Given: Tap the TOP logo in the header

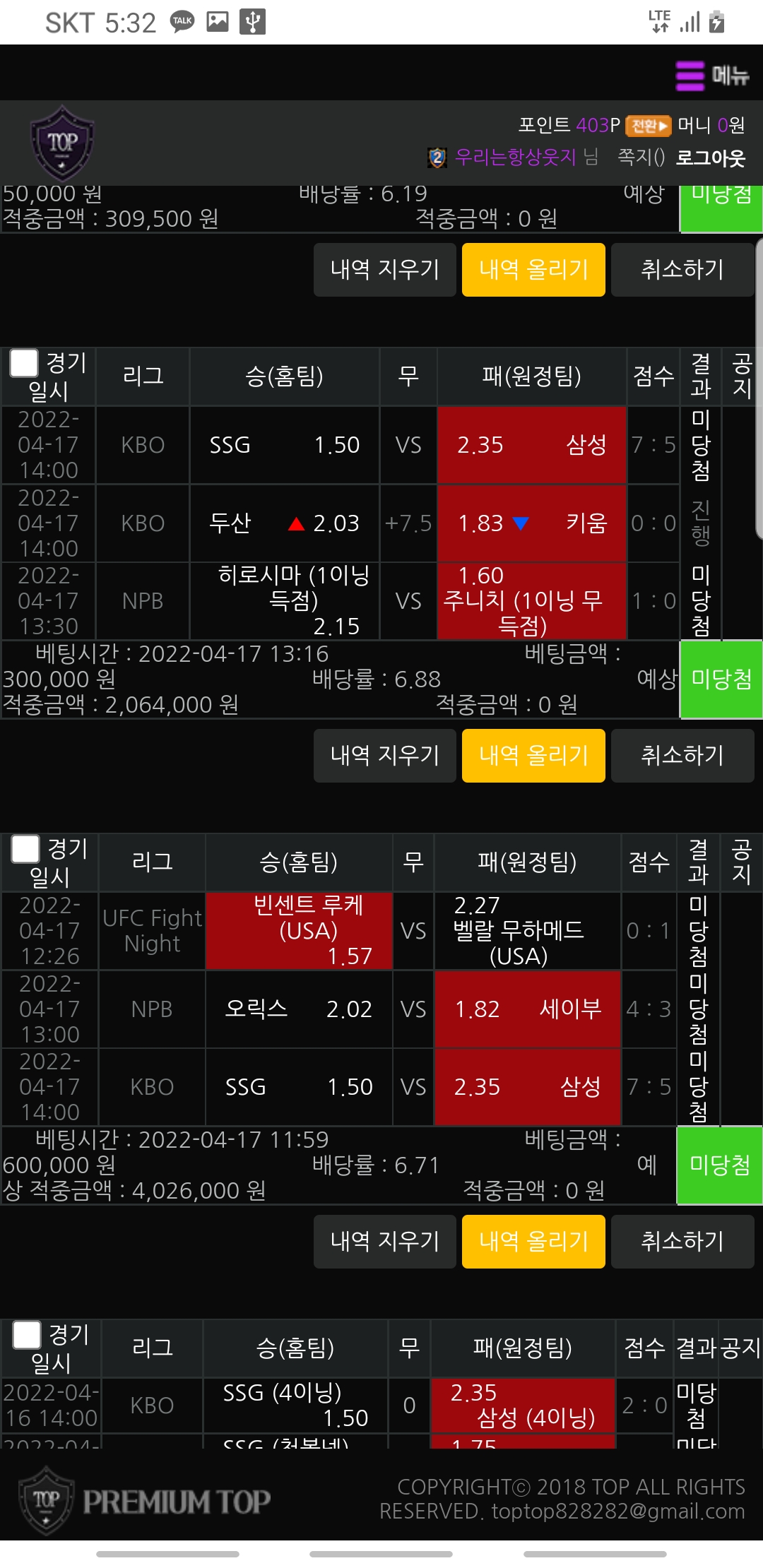Looking at the screenshot, I should [x=62, y=143].
